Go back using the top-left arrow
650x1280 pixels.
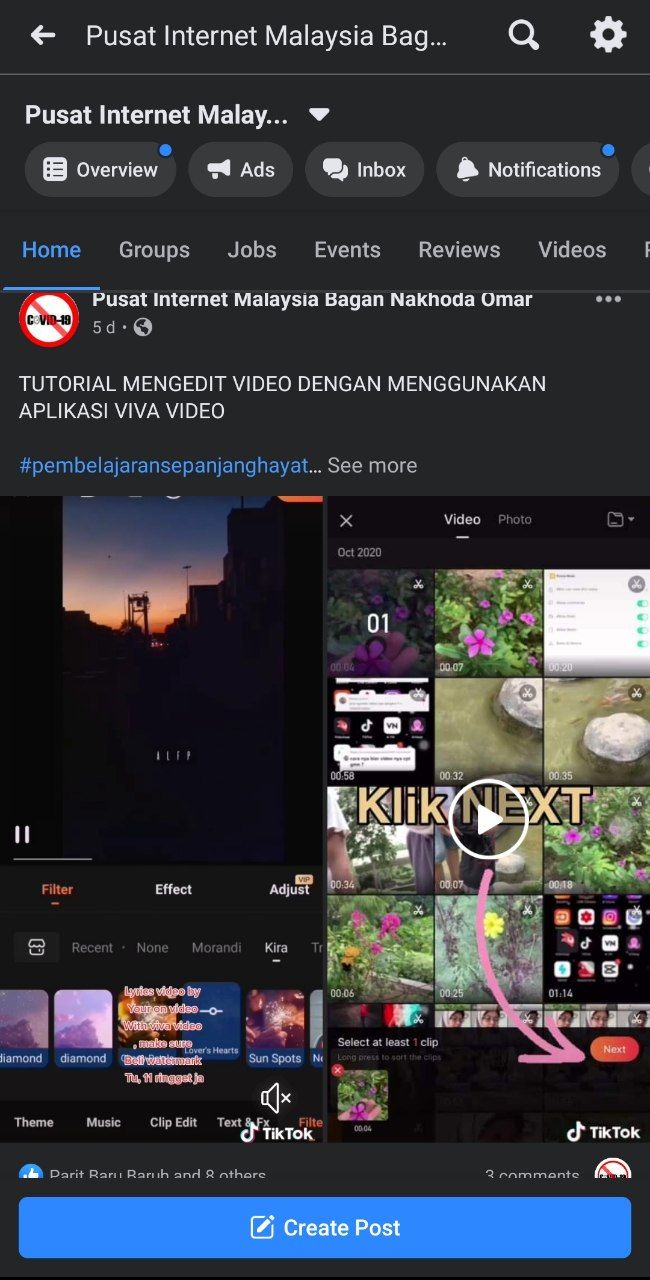click(43, 36)
